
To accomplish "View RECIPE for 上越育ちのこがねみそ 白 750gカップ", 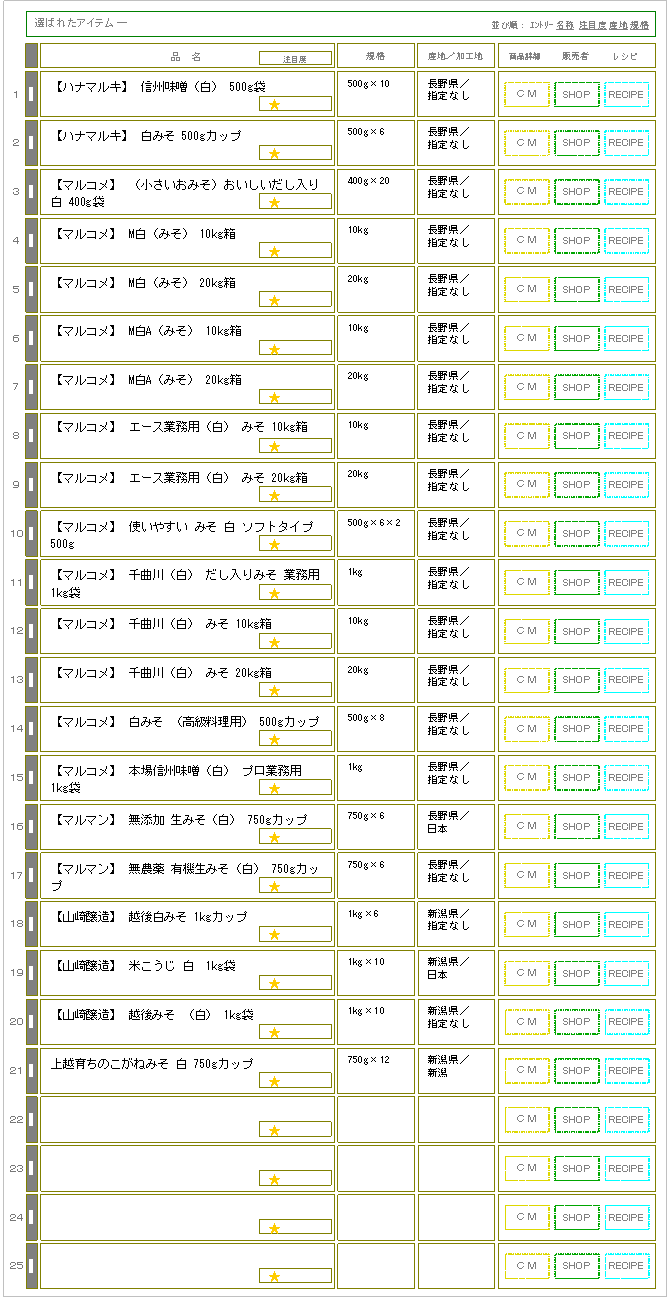I will (x=626, y=1071).
